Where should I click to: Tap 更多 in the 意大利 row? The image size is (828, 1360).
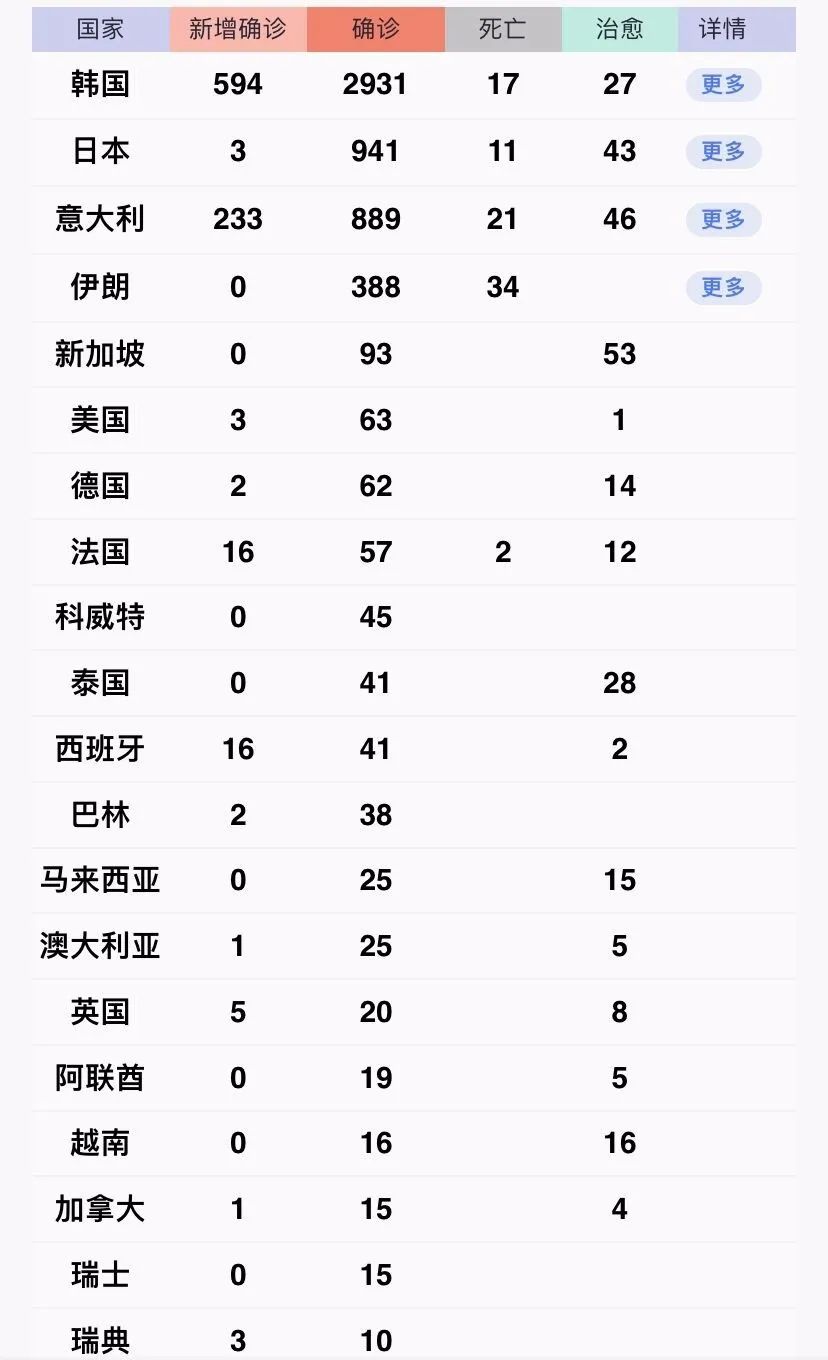click(x=723, y=220)
